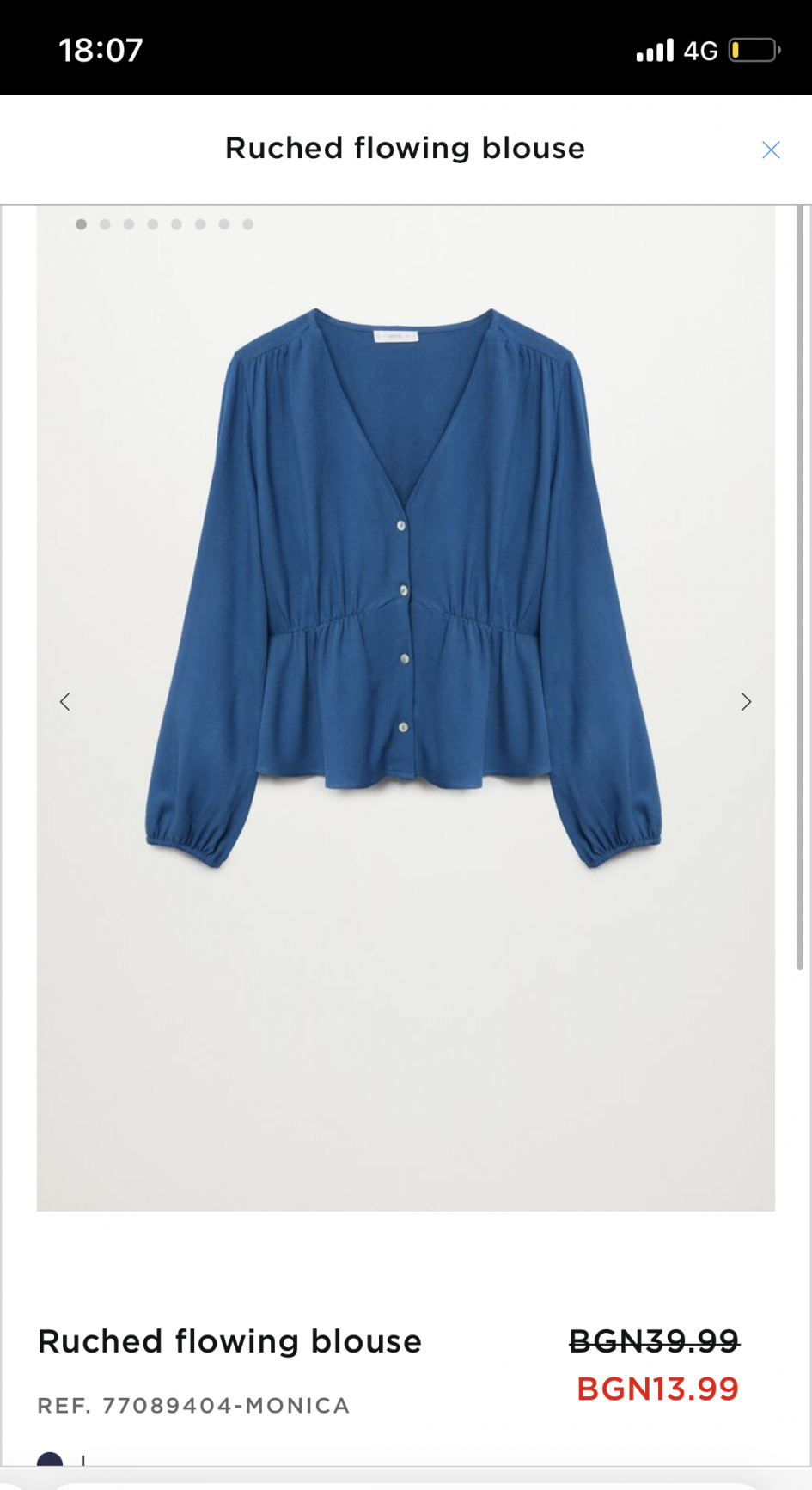Close the Ruched flowing blouse page
812x1490 pixels.
coord(771,150)
